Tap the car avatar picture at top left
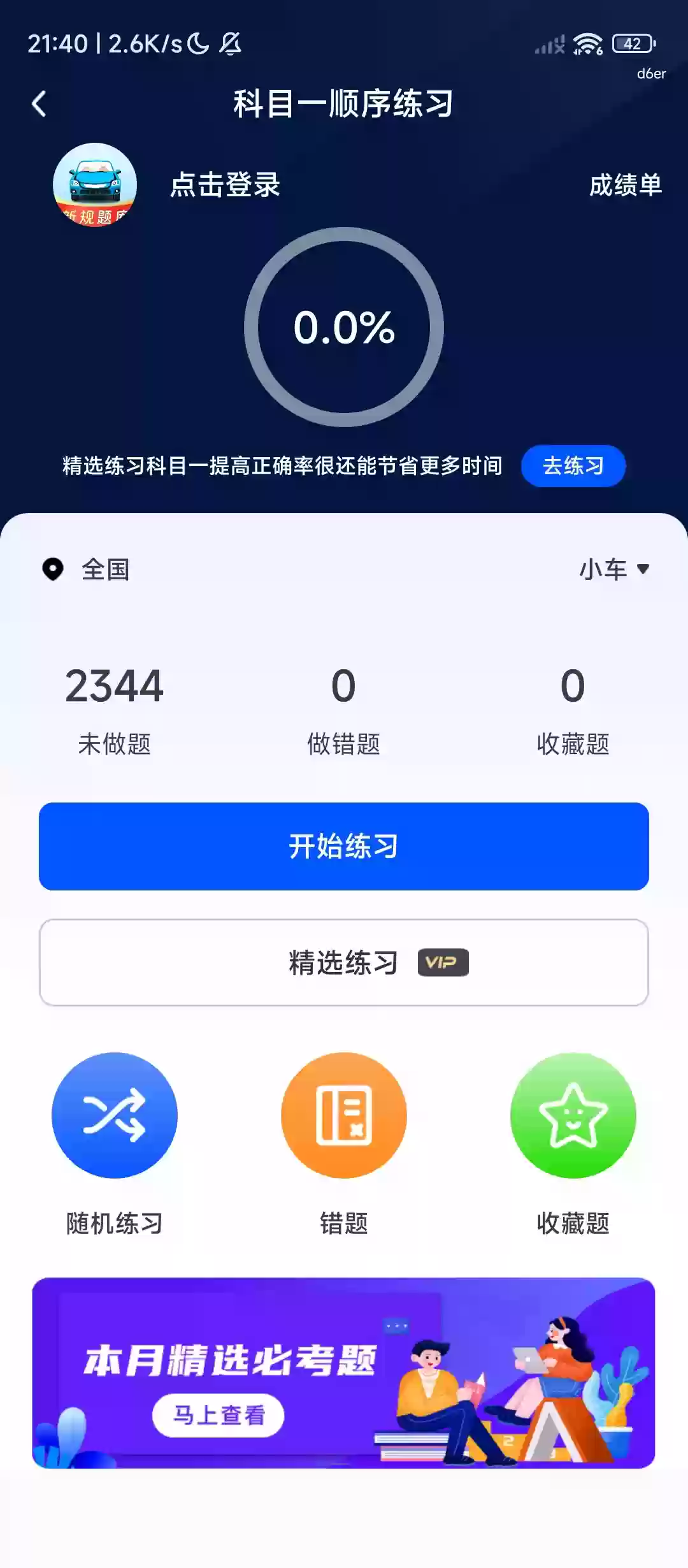Image resolution: width=688 pixels, height=1568 pixels. [x=96, y=184]
